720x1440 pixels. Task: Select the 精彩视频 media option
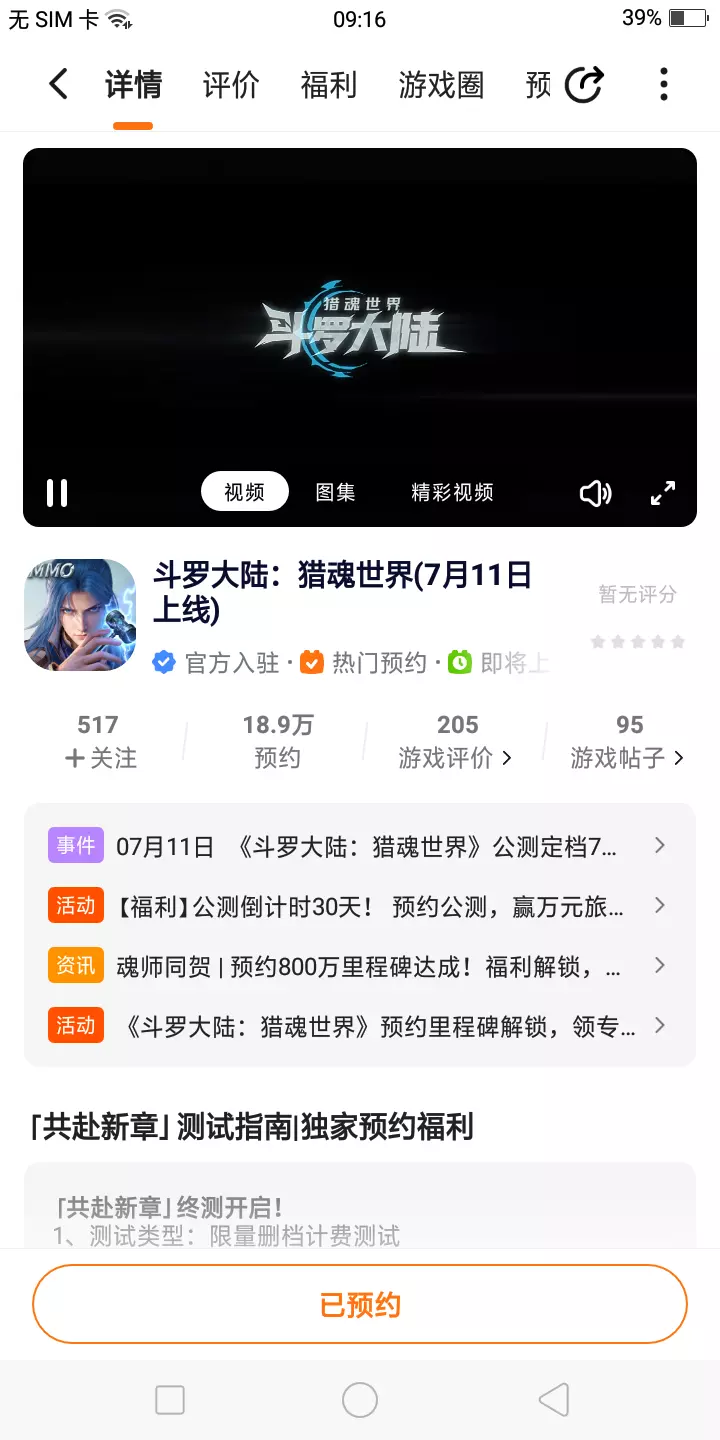452,492
